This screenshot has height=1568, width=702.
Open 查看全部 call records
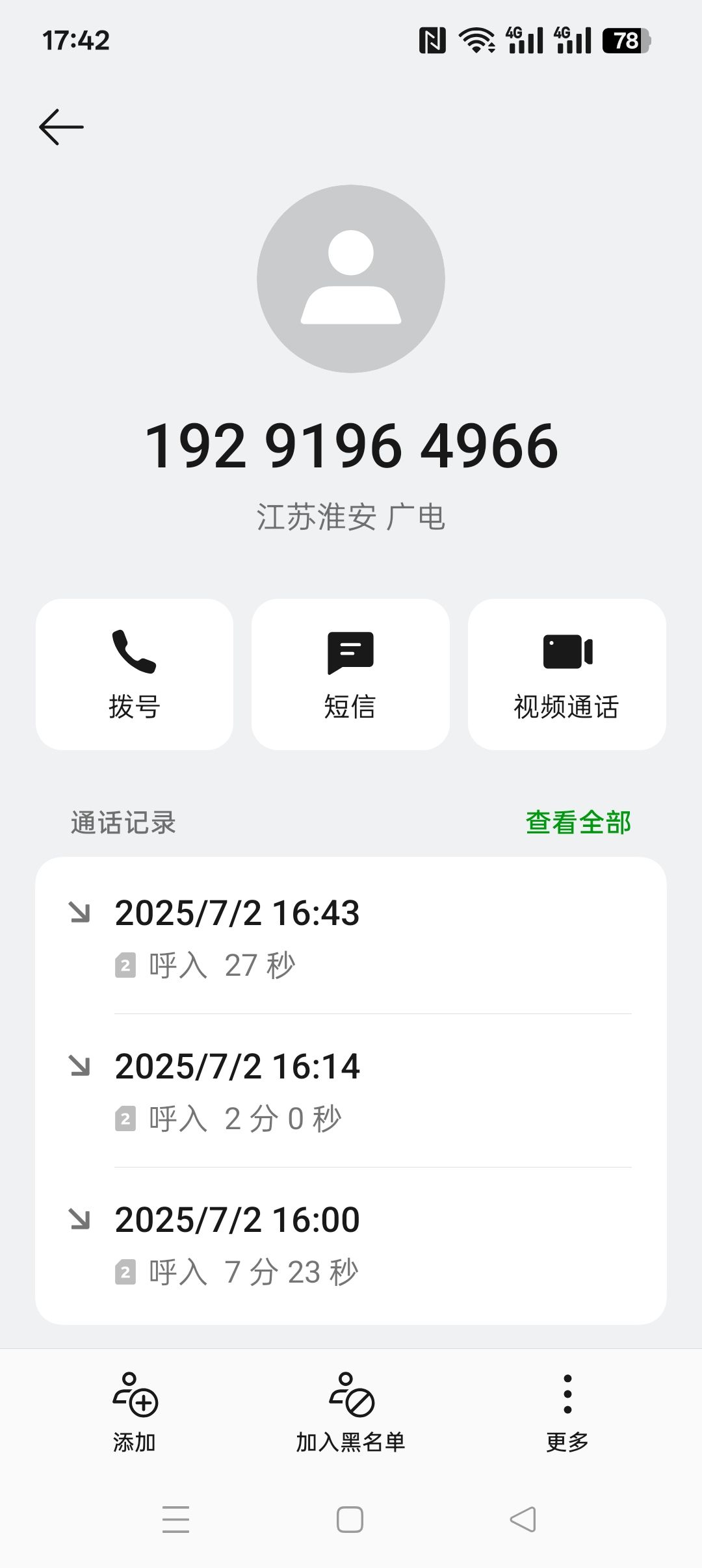tap(578, 822)
